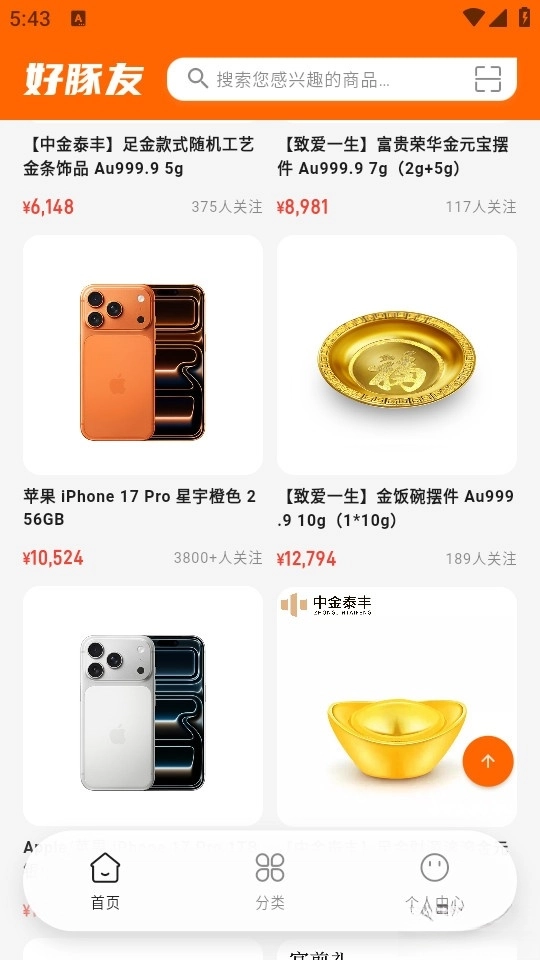This screenshot has height=960, width=540.
Task: Switch to the 分类 tab
Action: coord(270,881)
